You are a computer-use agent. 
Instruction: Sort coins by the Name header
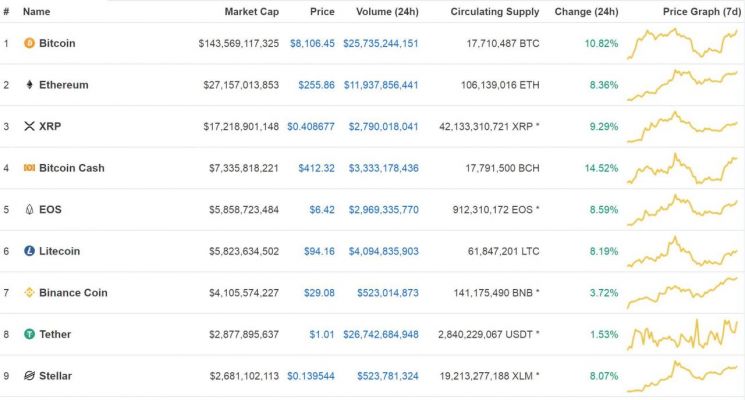pyautogui.click(x=36, y=12)
